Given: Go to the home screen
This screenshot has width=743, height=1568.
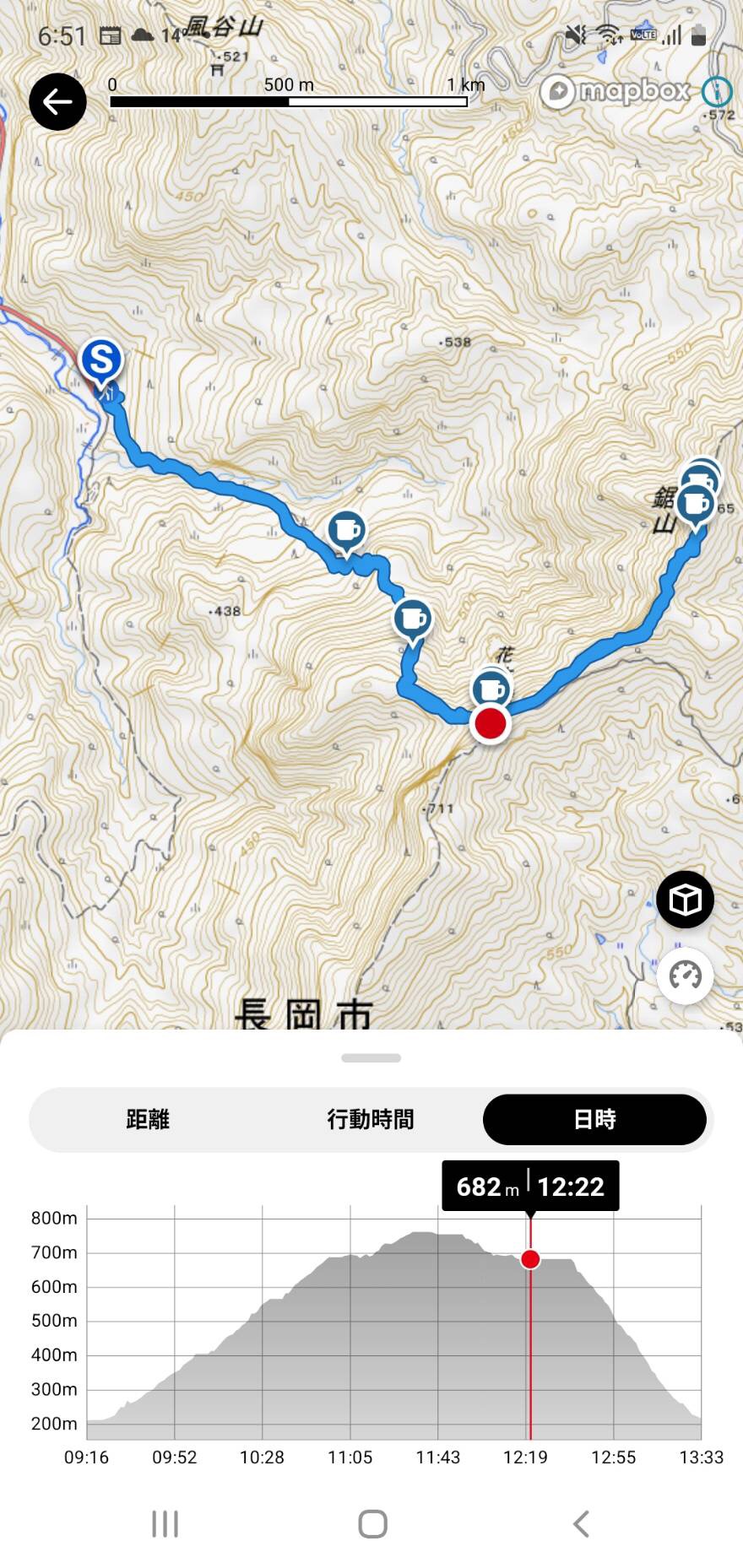Looking at the screenshot, I should tap(372, 1523).
